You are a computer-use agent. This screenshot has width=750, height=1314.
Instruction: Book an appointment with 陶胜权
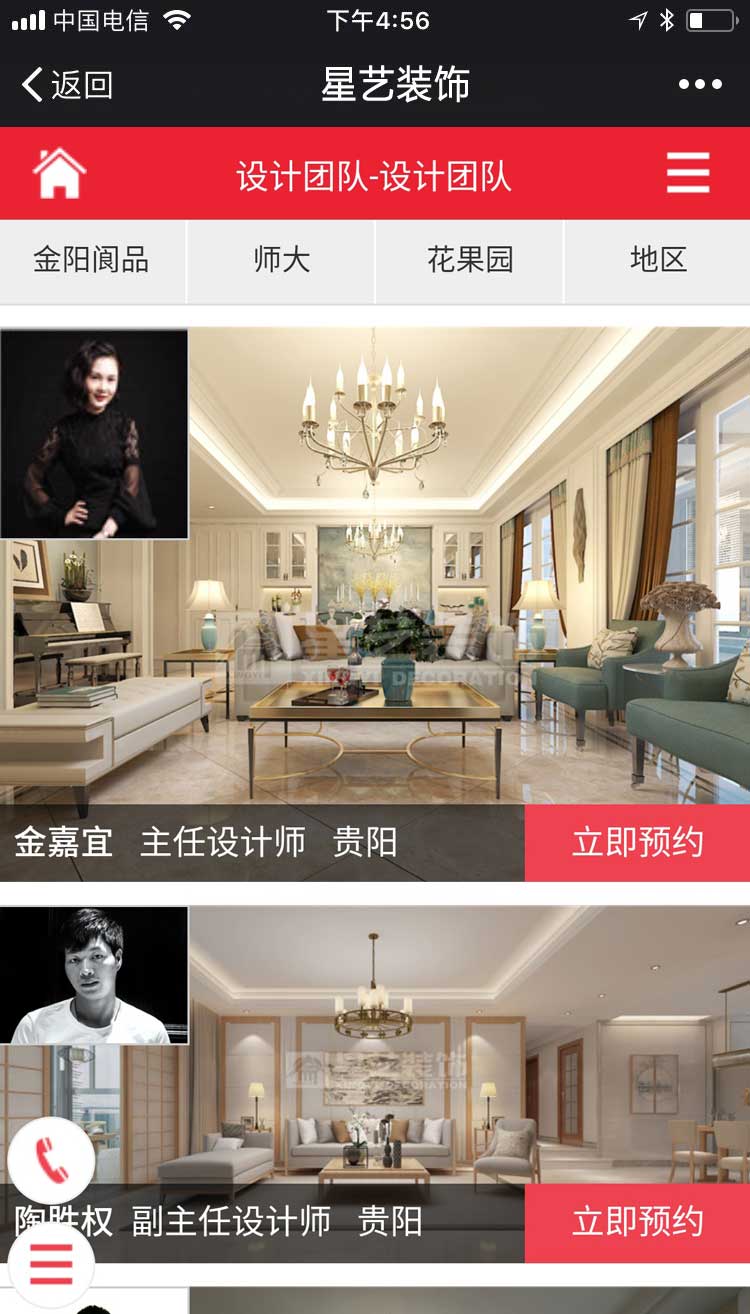(637, 1222)
